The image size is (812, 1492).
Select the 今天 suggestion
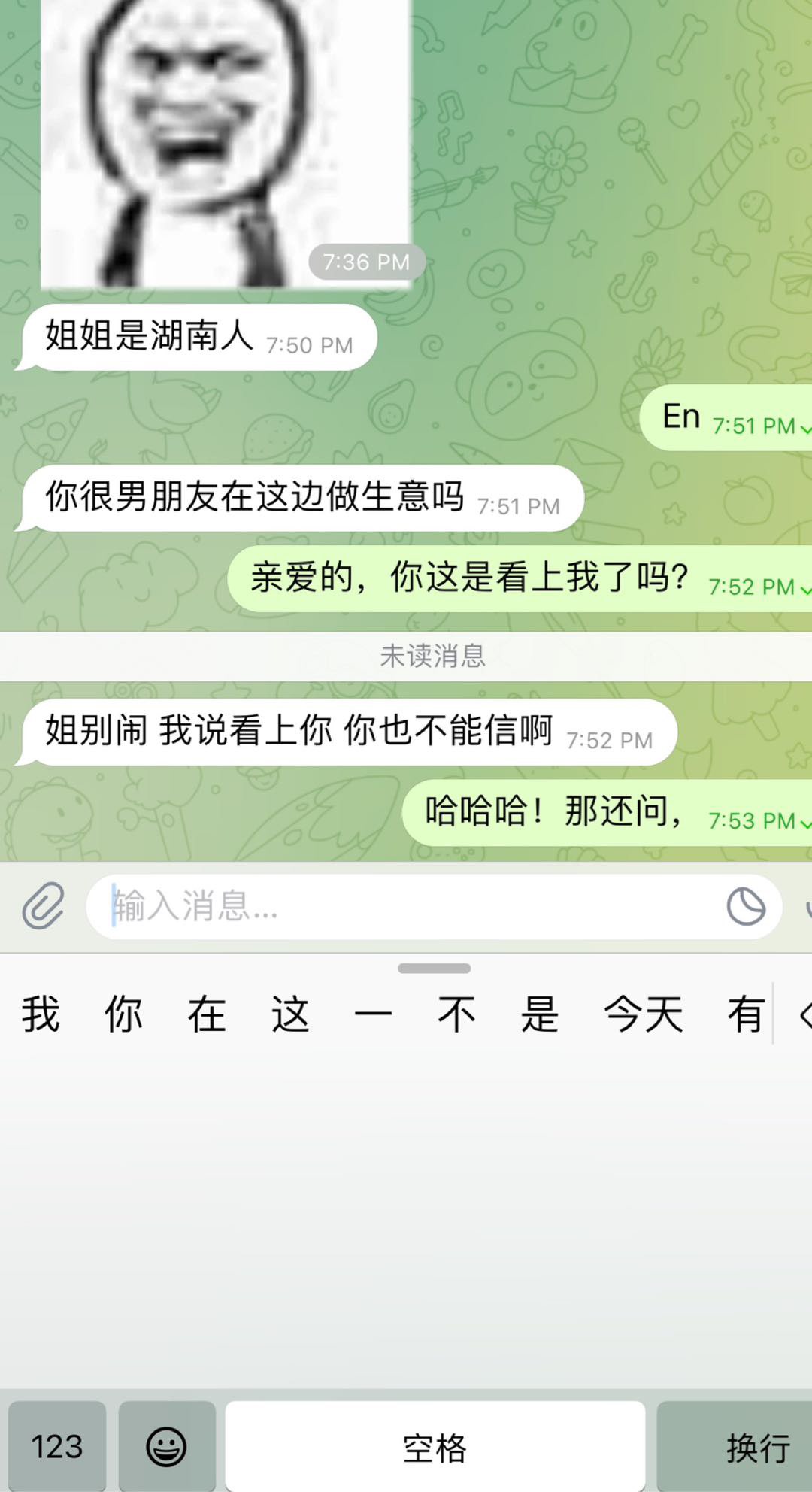(644, 1014)
